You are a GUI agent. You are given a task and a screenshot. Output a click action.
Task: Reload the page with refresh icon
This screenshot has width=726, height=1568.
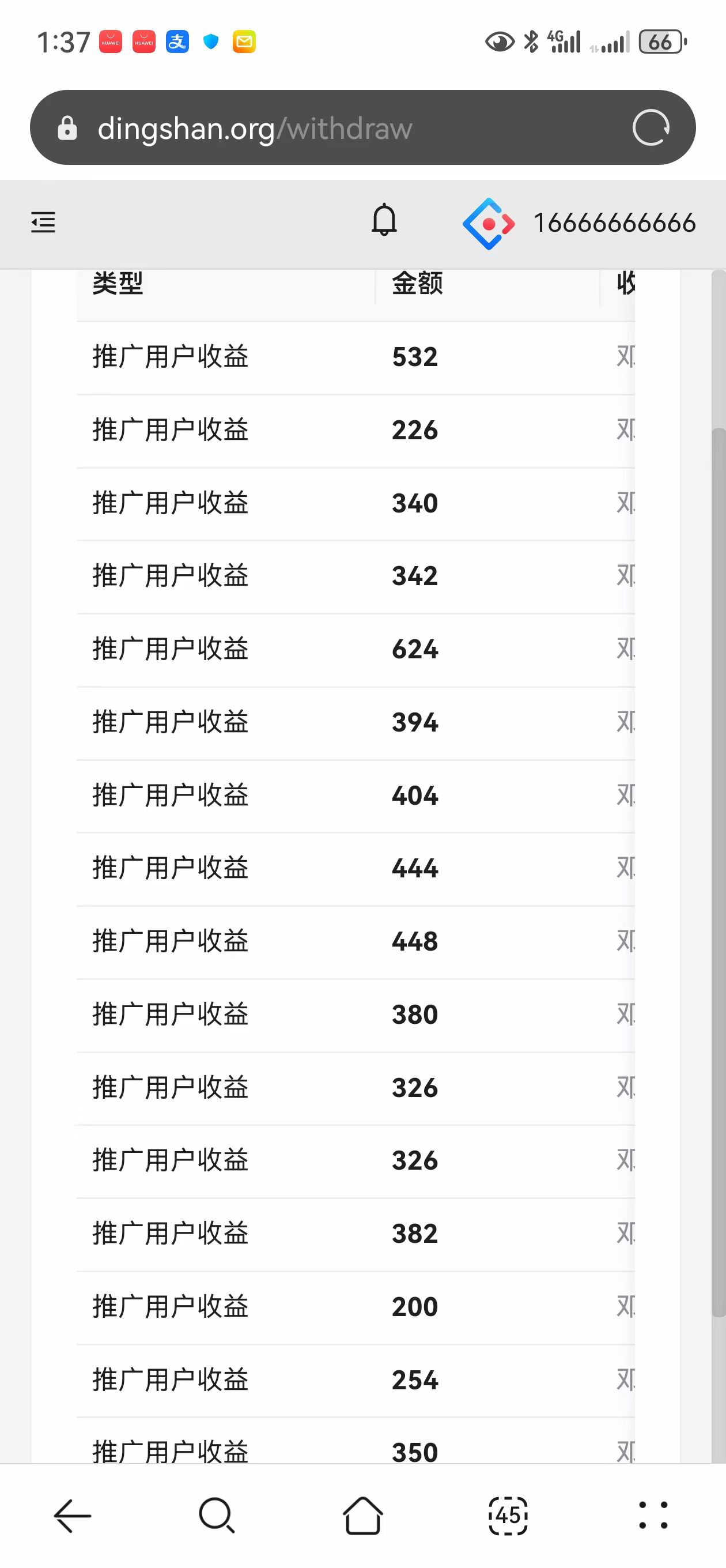[x=651, y=128]
